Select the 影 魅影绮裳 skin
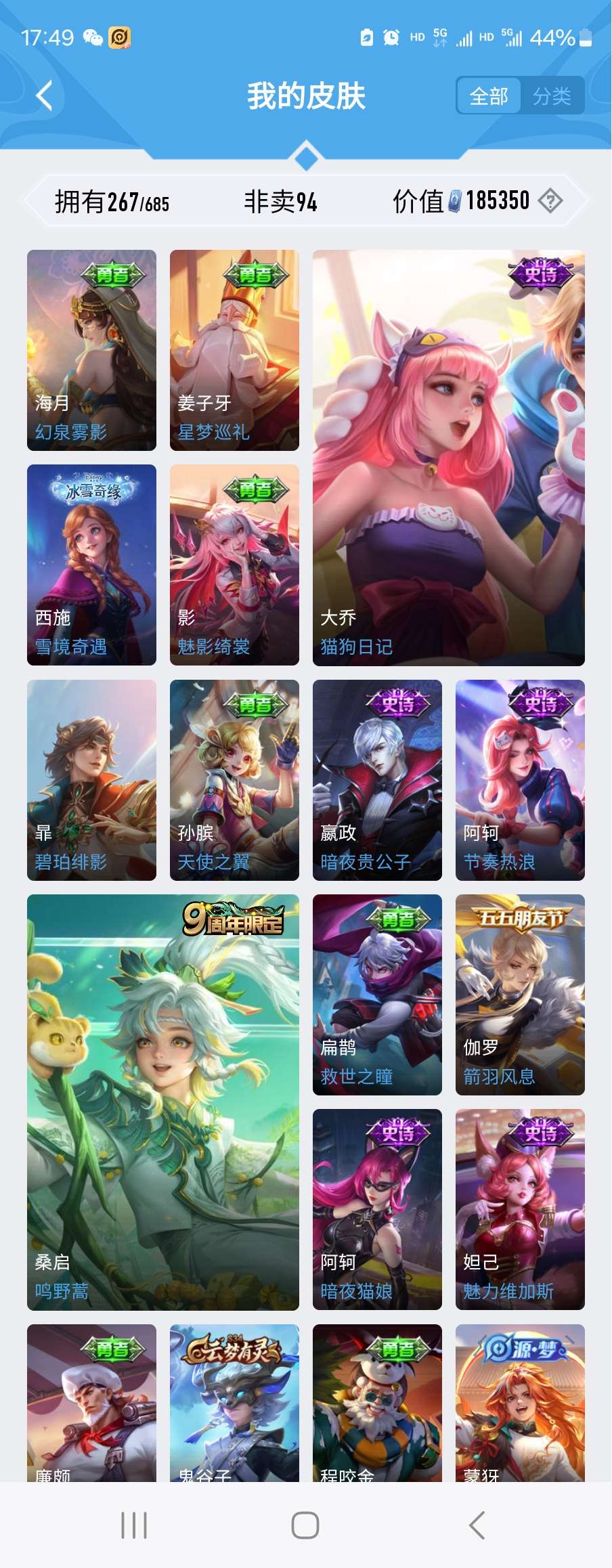 point(234,565)
